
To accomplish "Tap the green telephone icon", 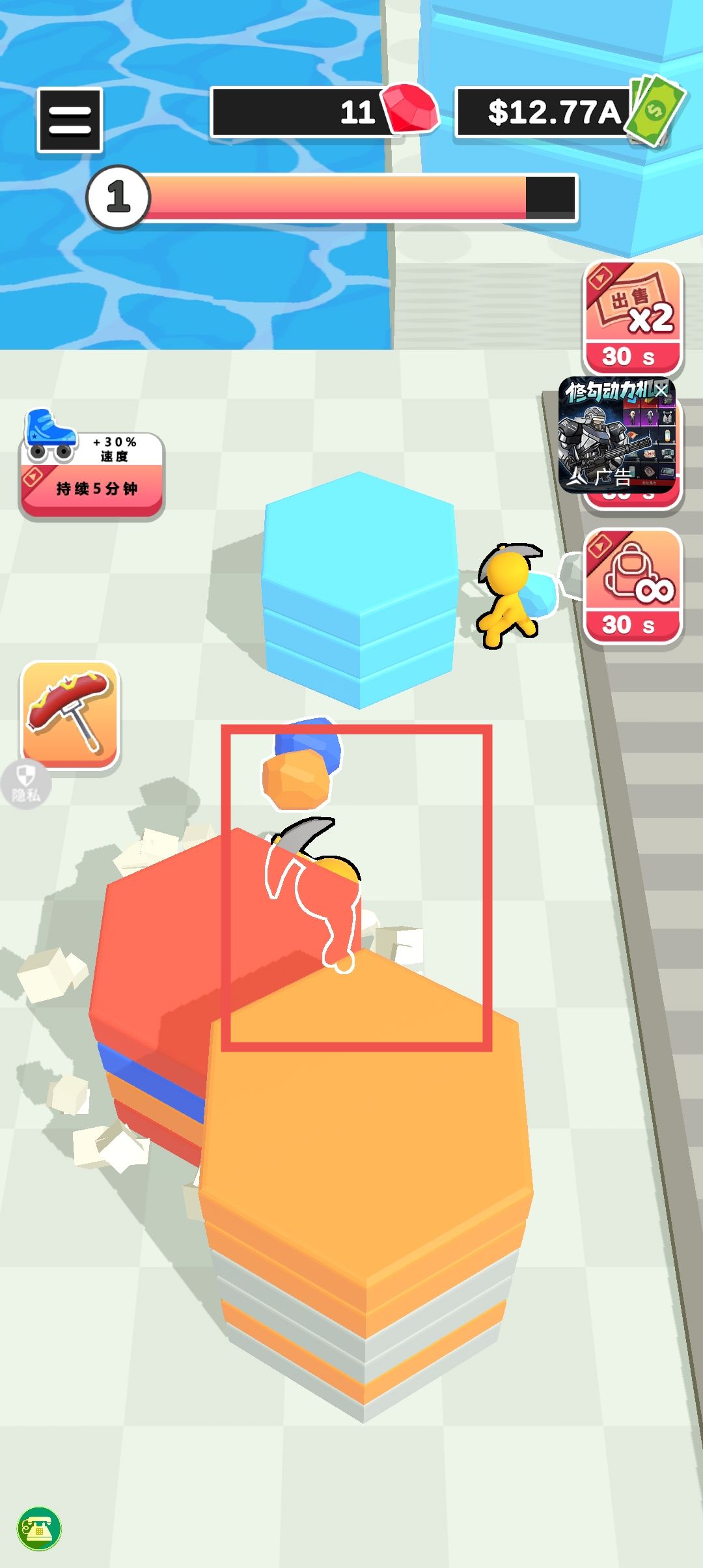I will coord(39,1529).
